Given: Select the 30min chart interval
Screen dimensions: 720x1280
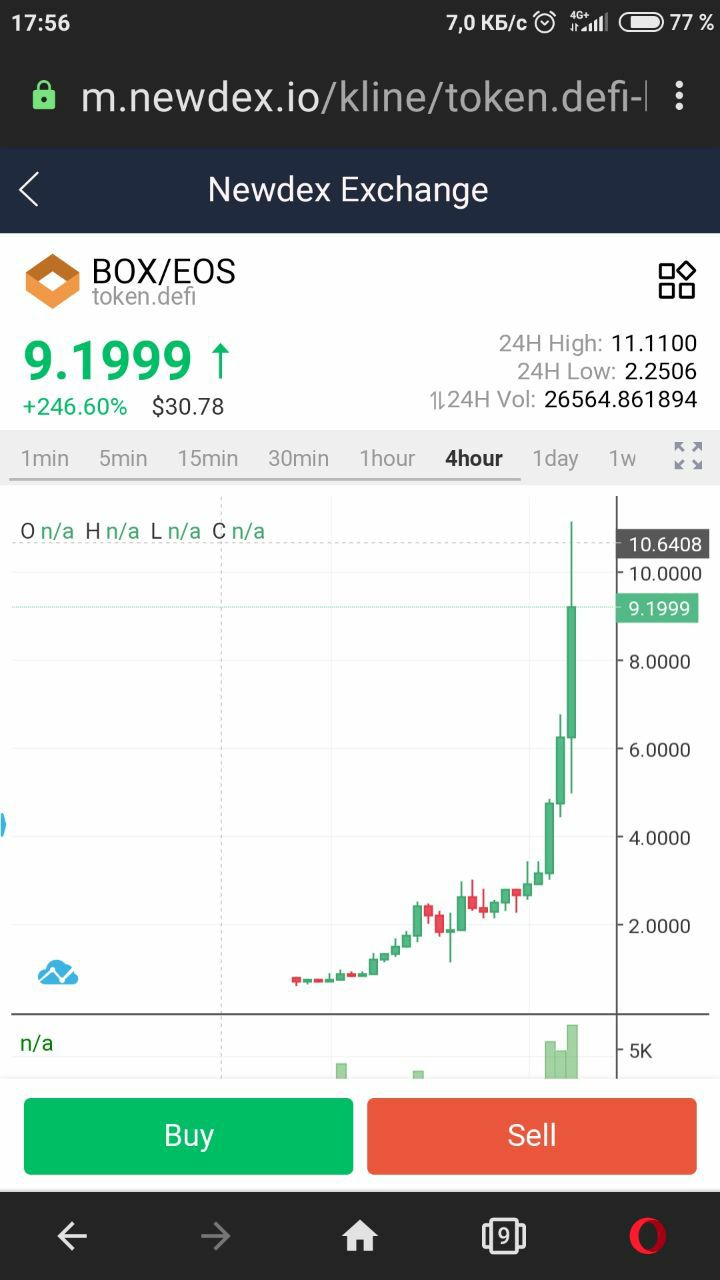Looking at the screenshot, I should pyautogui.click(x=298, y=458).
